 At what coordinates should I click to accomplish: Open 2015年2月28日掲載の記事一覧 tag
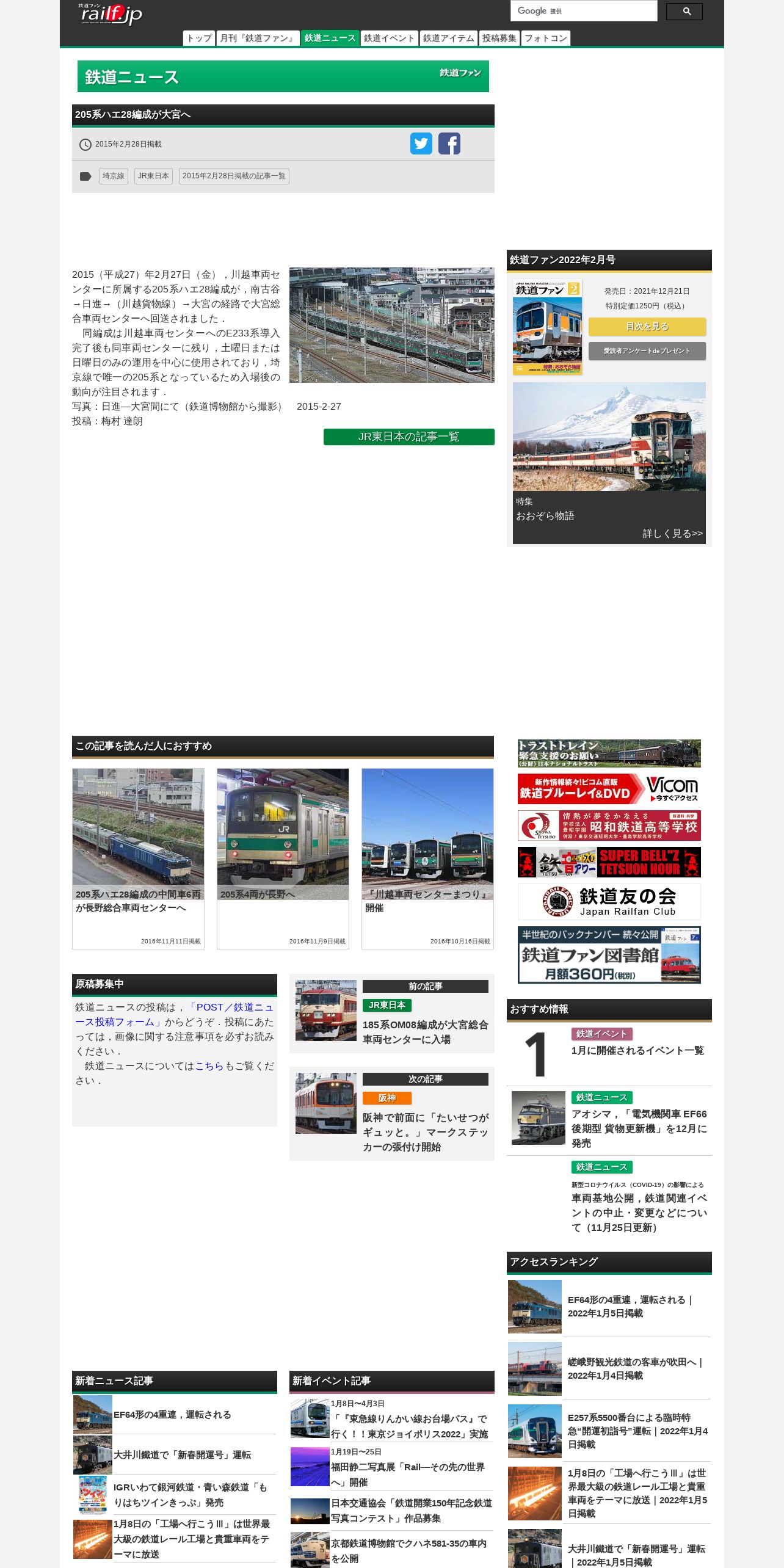(234, 176)
